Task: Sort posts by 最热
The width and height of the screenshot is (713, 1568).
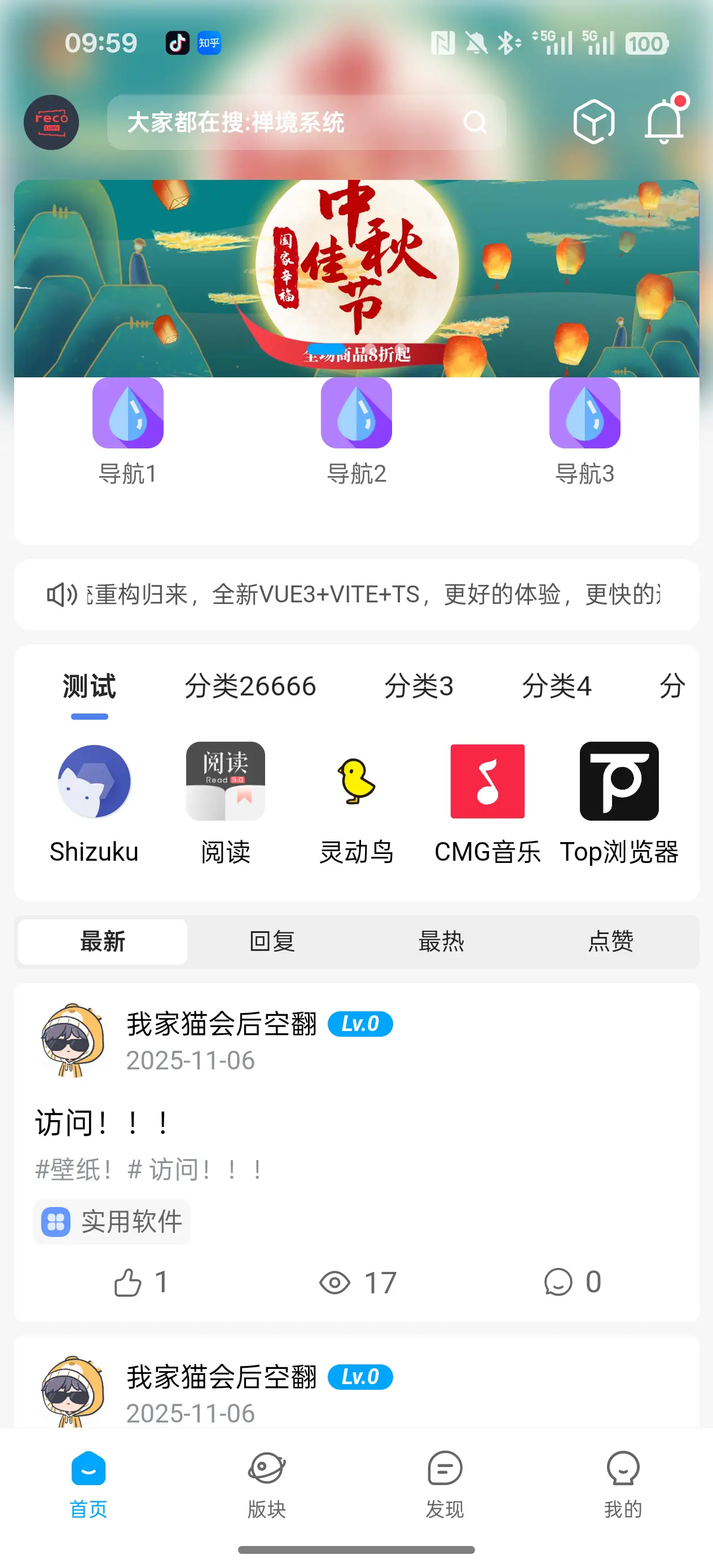Action: tap(441, 942)
